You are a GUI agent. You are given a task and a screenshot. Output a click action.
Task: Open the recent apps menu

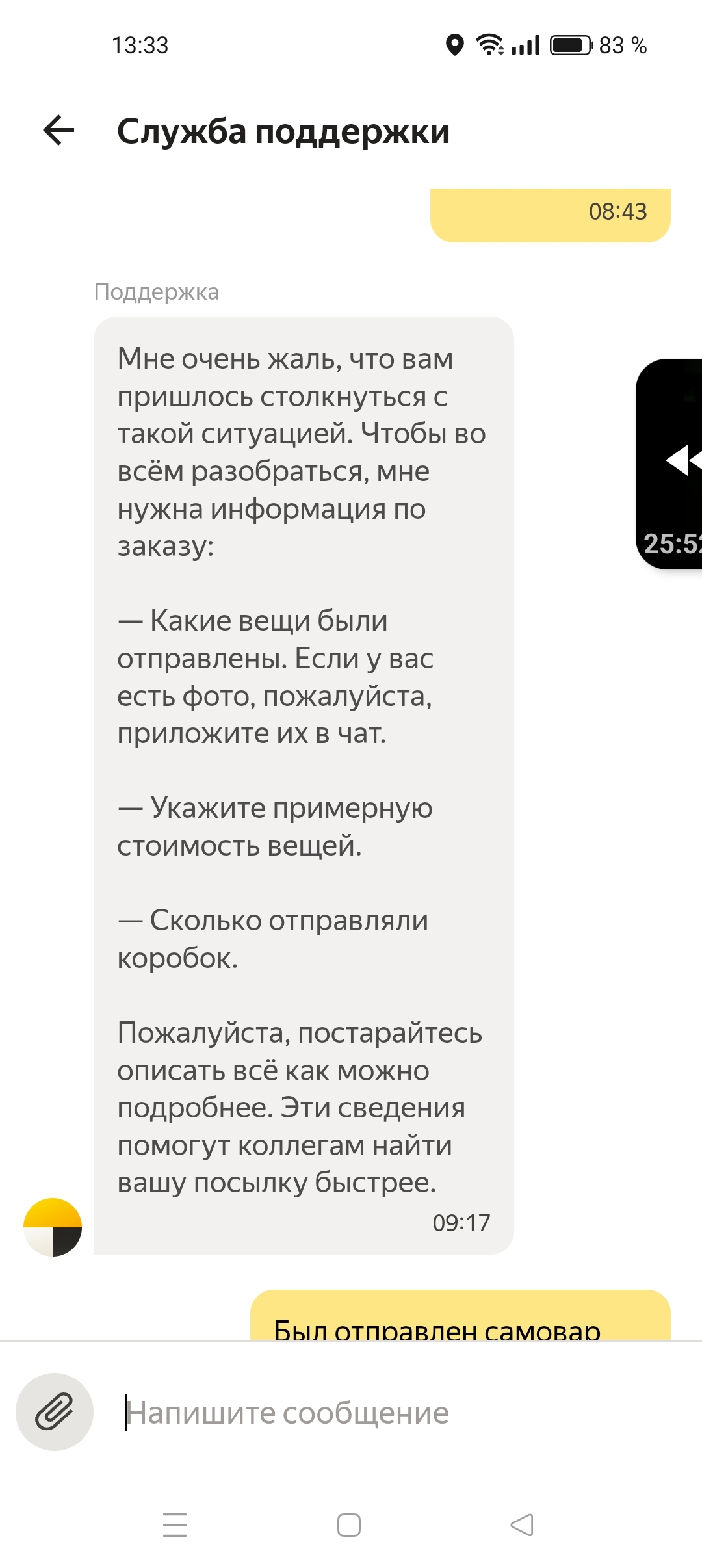point(175,1524)
